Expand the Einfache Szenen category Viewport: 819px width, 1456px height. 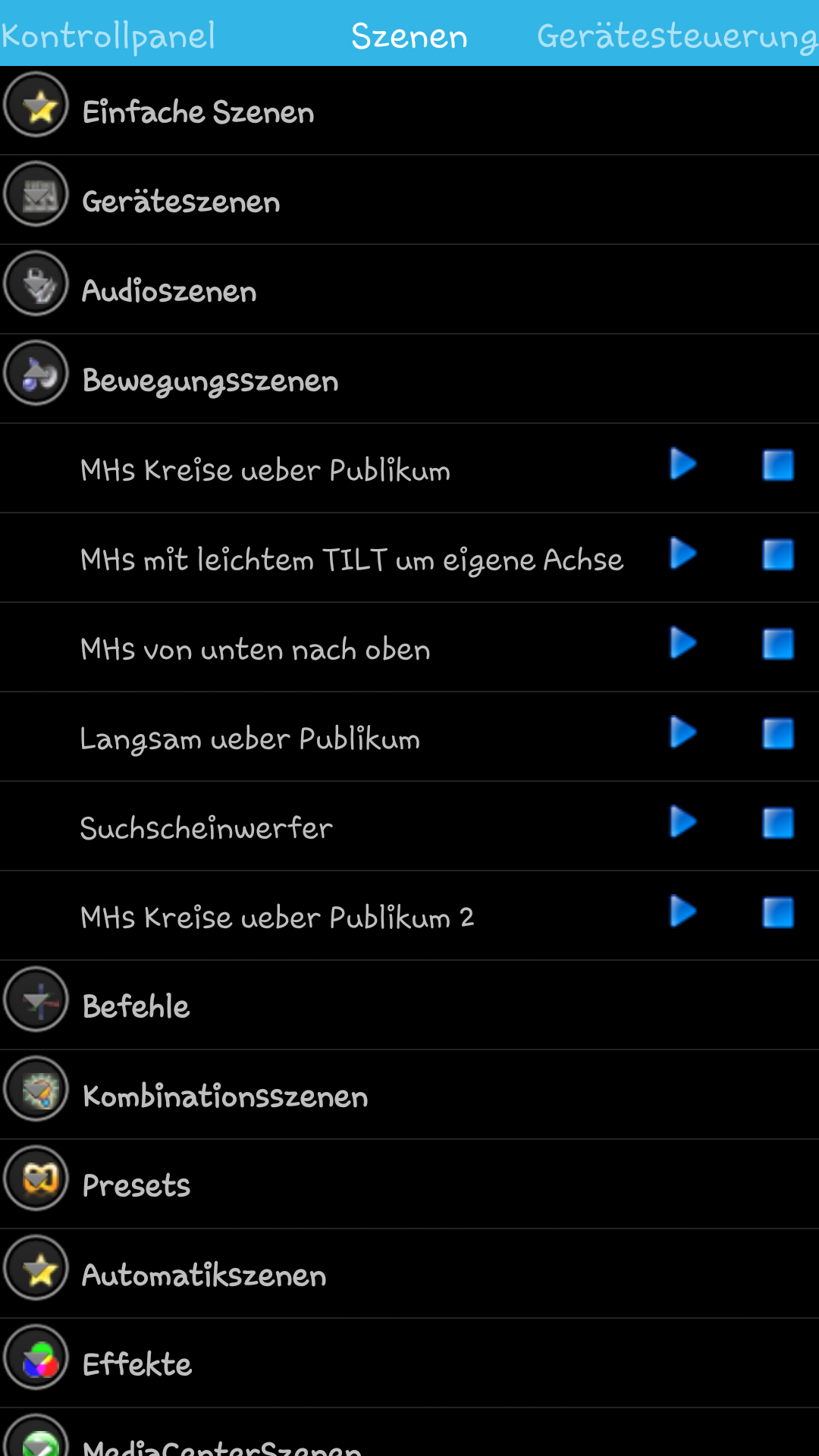[x=197, y=111]
